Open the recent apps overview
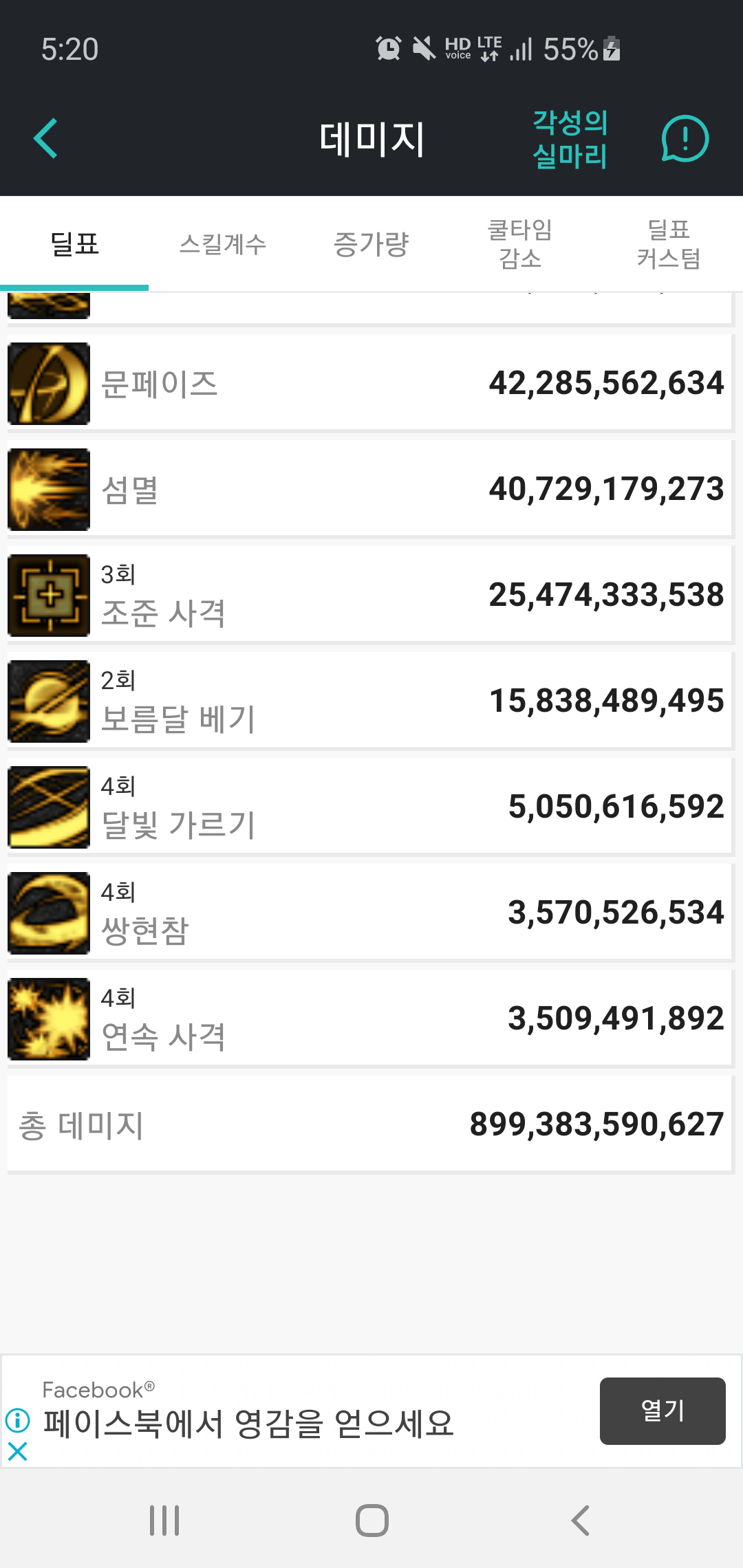Image resolution: width=743 pixels, height=1568 pixels. click(x=164, y=1520)
